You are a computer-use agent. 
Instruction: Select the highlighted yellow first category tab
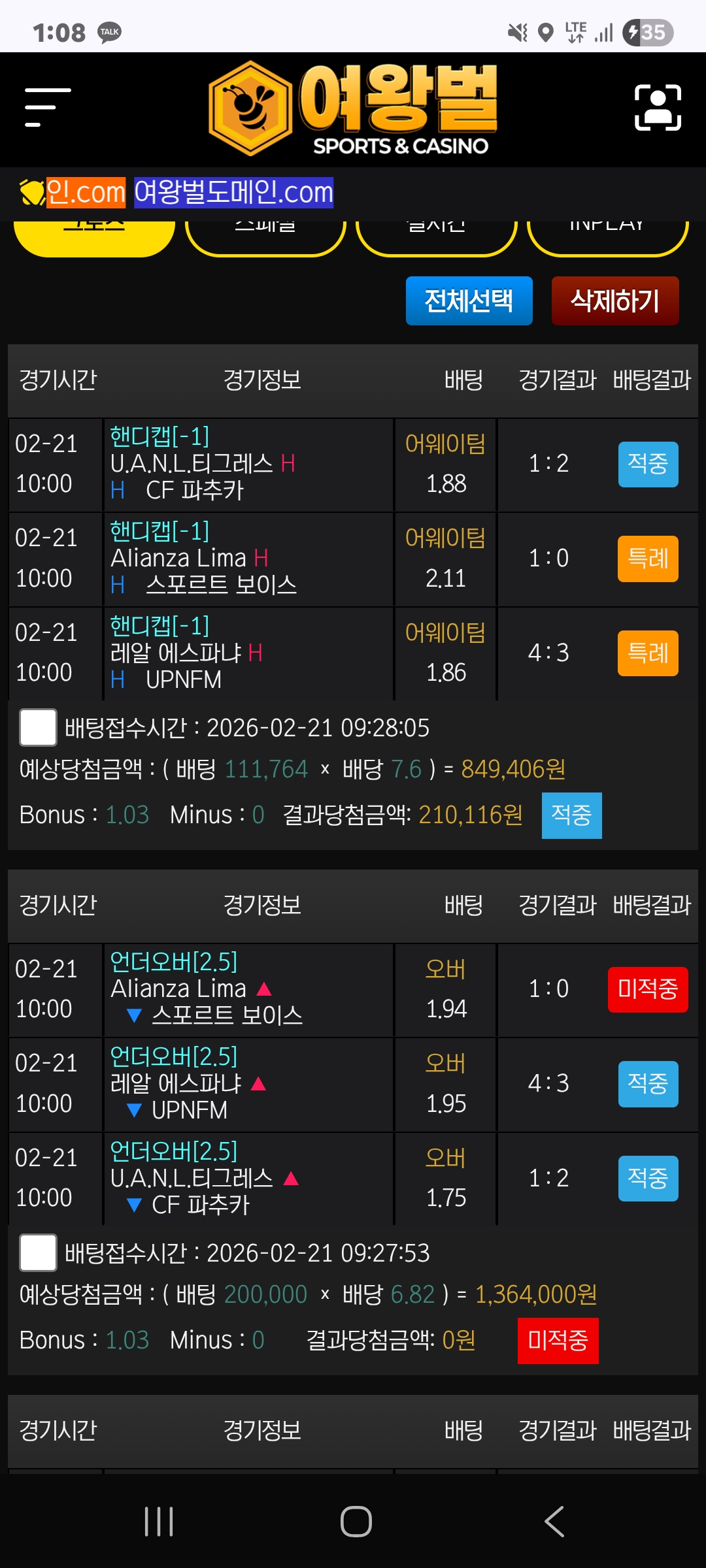(95, 230)
